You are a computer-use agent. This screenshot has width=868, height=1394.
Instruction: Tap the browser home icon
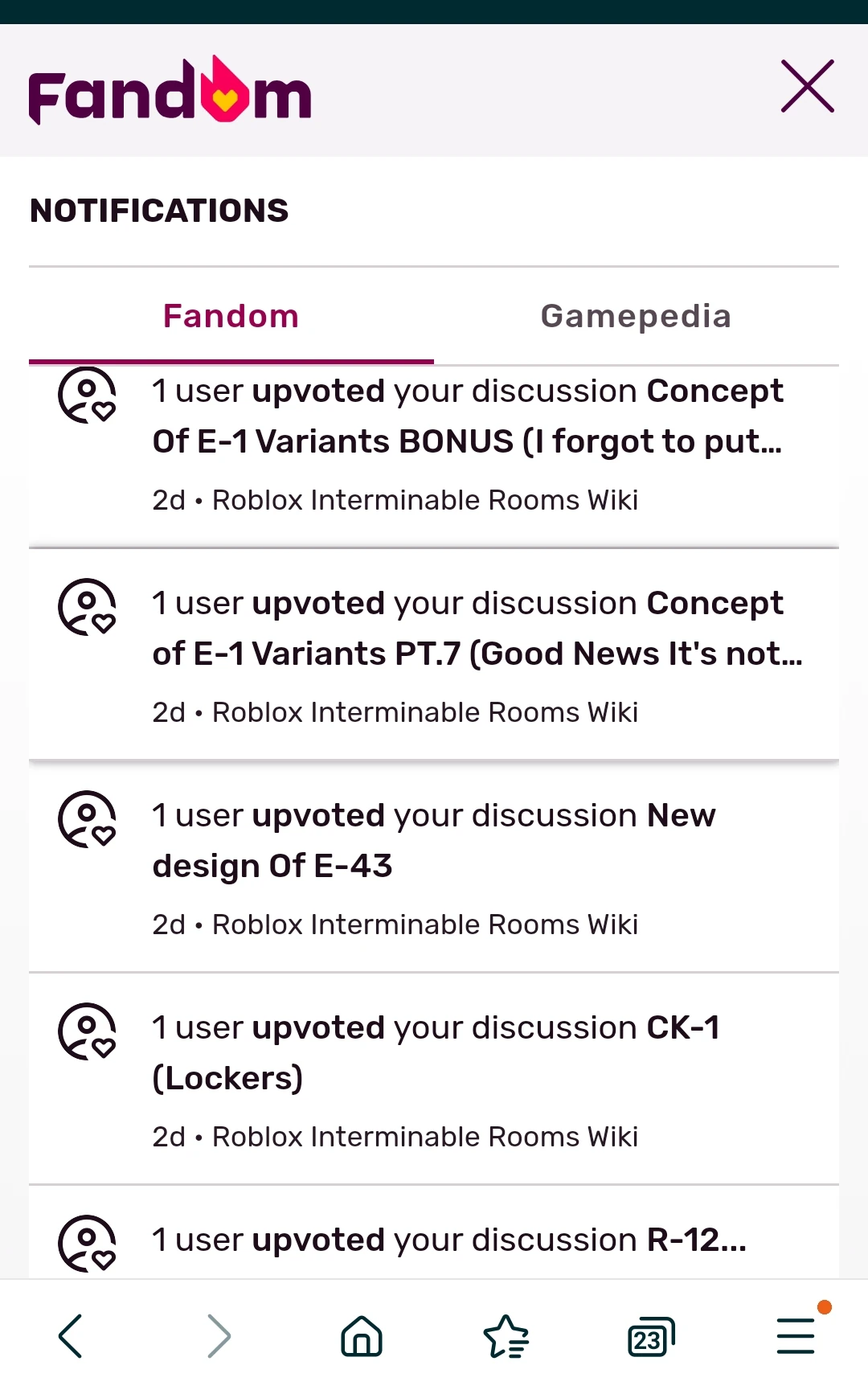tap(361, 1335)
